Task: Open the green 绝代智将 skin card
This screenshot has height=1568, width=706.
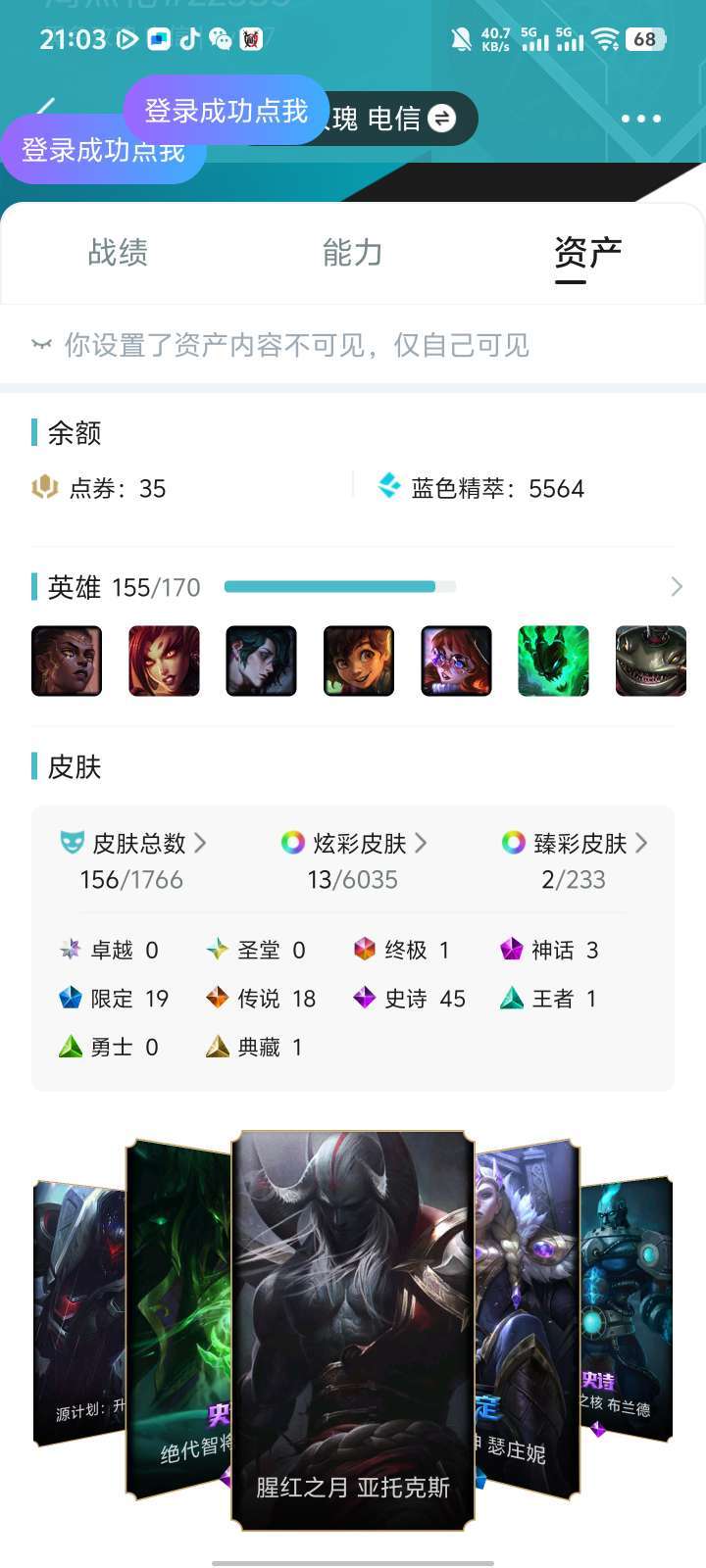Action: tap(178, 1318)
